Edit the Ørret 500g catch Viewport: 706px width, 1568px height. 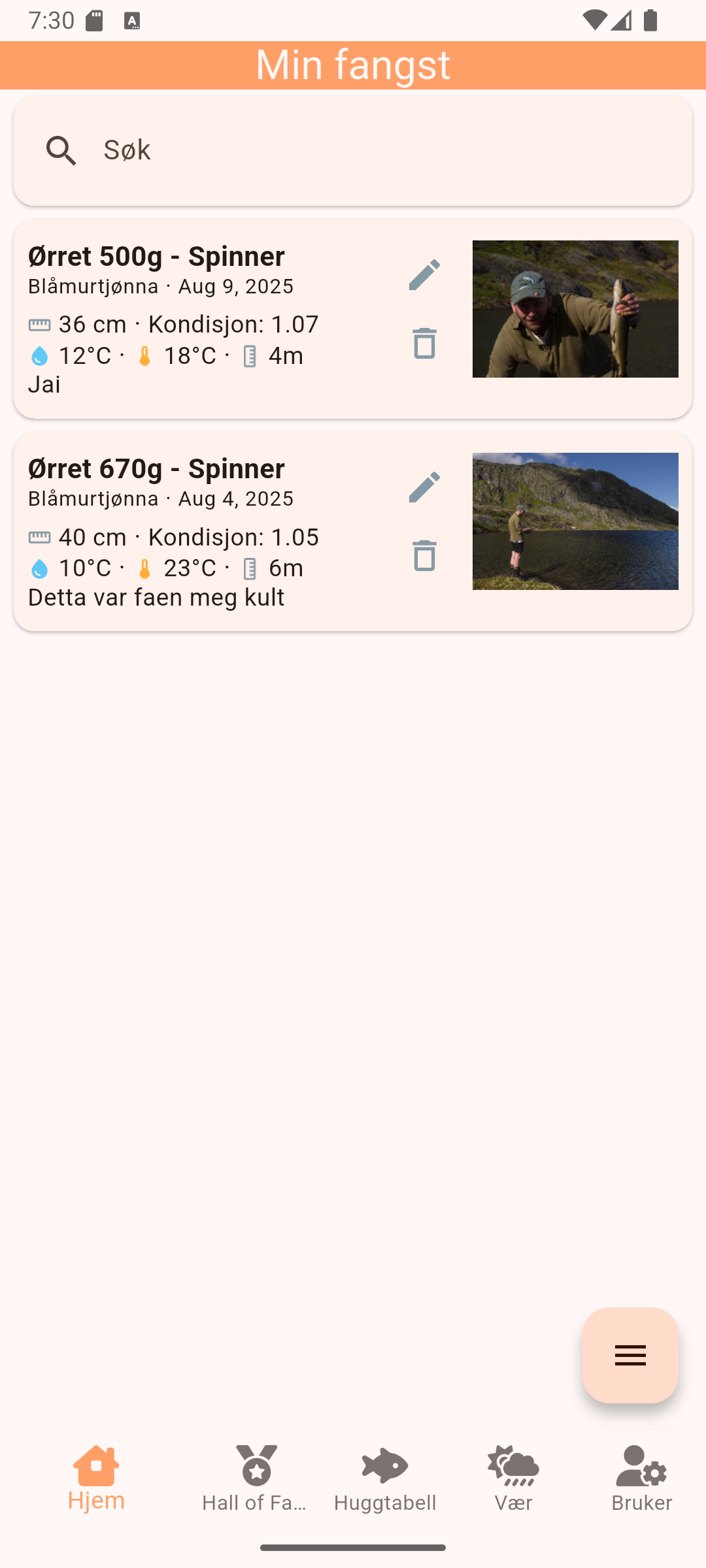(x=424, y=274)
